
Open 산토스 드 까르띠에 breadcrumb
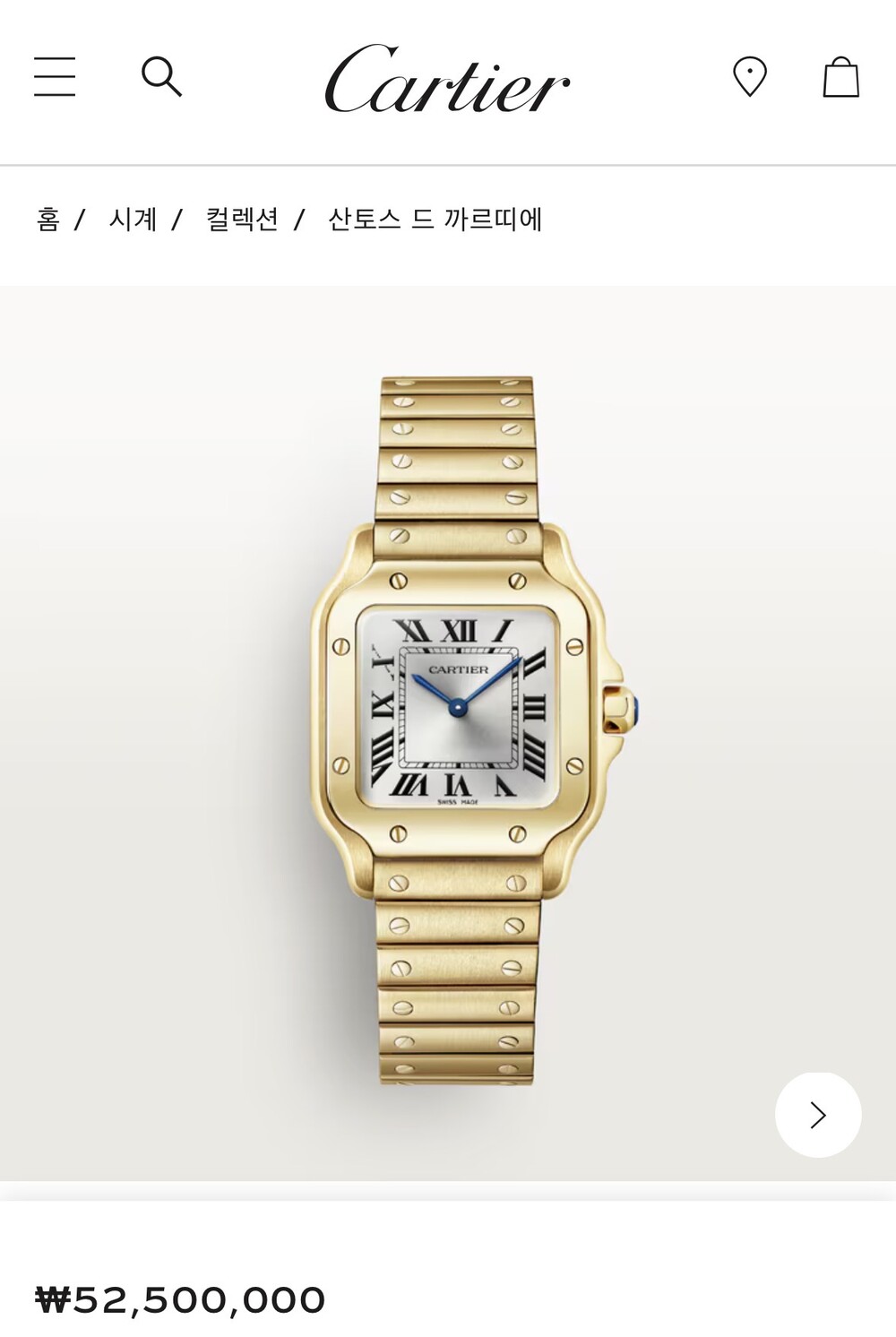(435, 219)
